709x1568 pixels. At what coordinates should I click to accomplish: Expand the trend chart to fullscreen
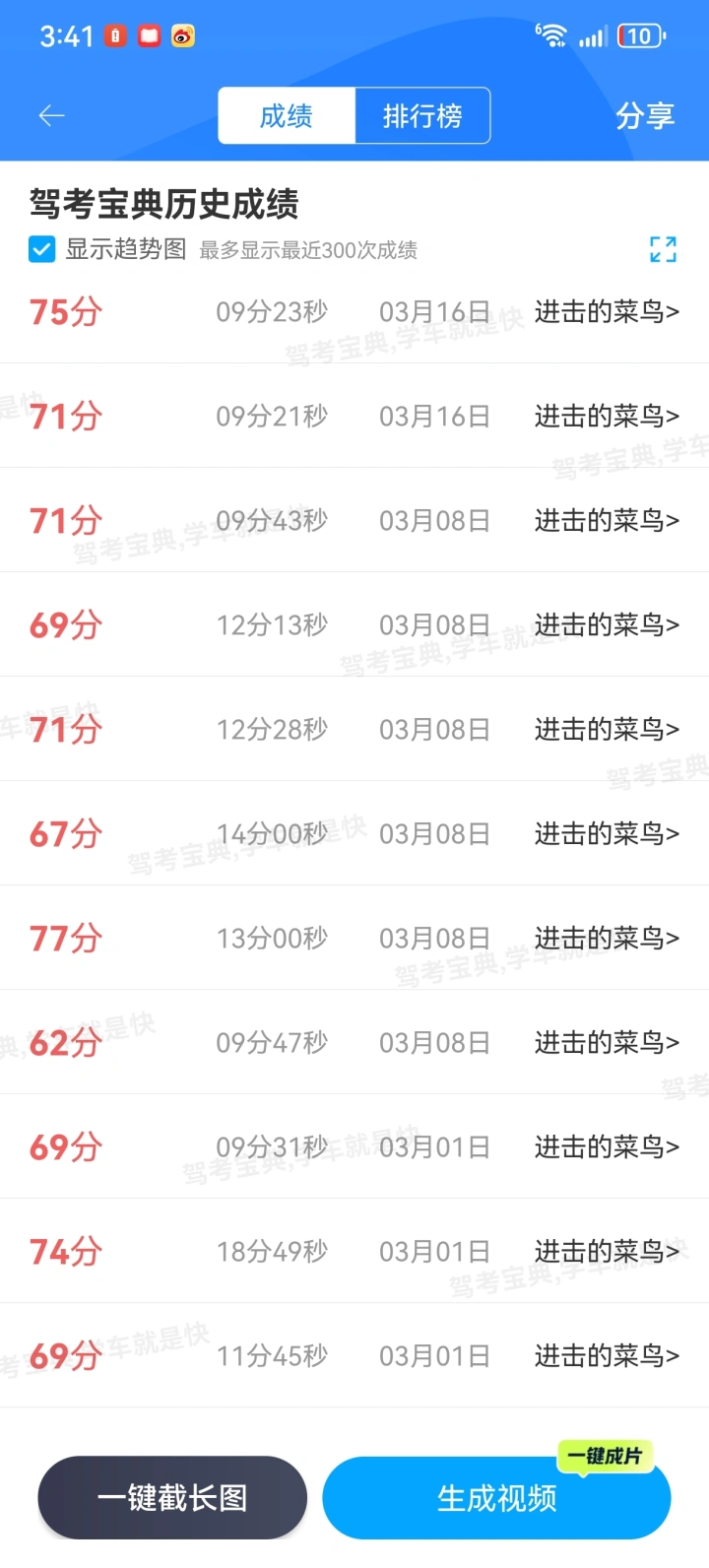pyautogui.click(x=663, y=249)
